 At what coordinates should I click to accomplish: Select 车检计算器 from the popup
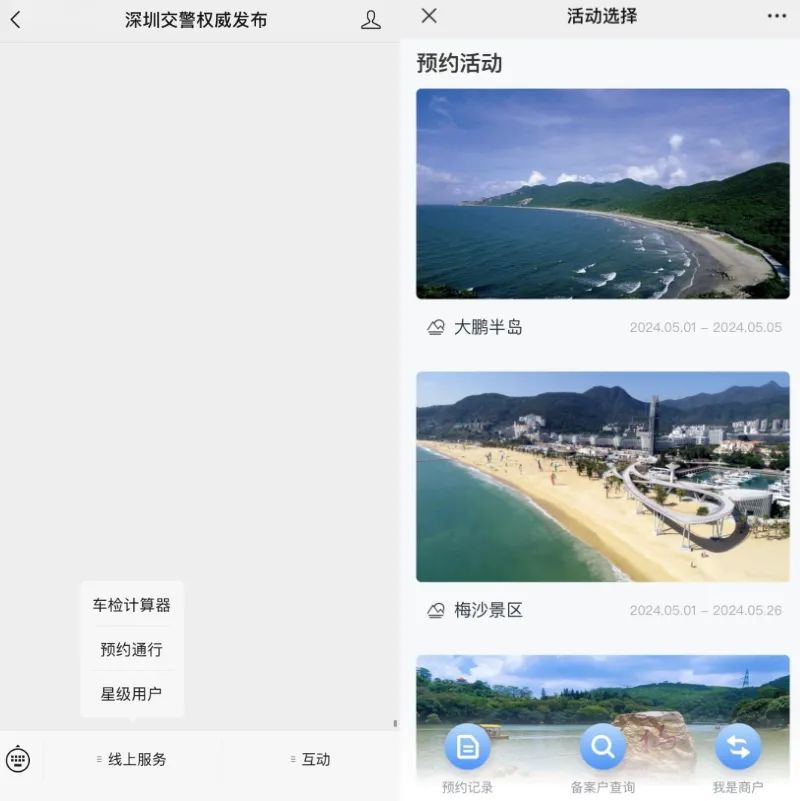point(132,605)
